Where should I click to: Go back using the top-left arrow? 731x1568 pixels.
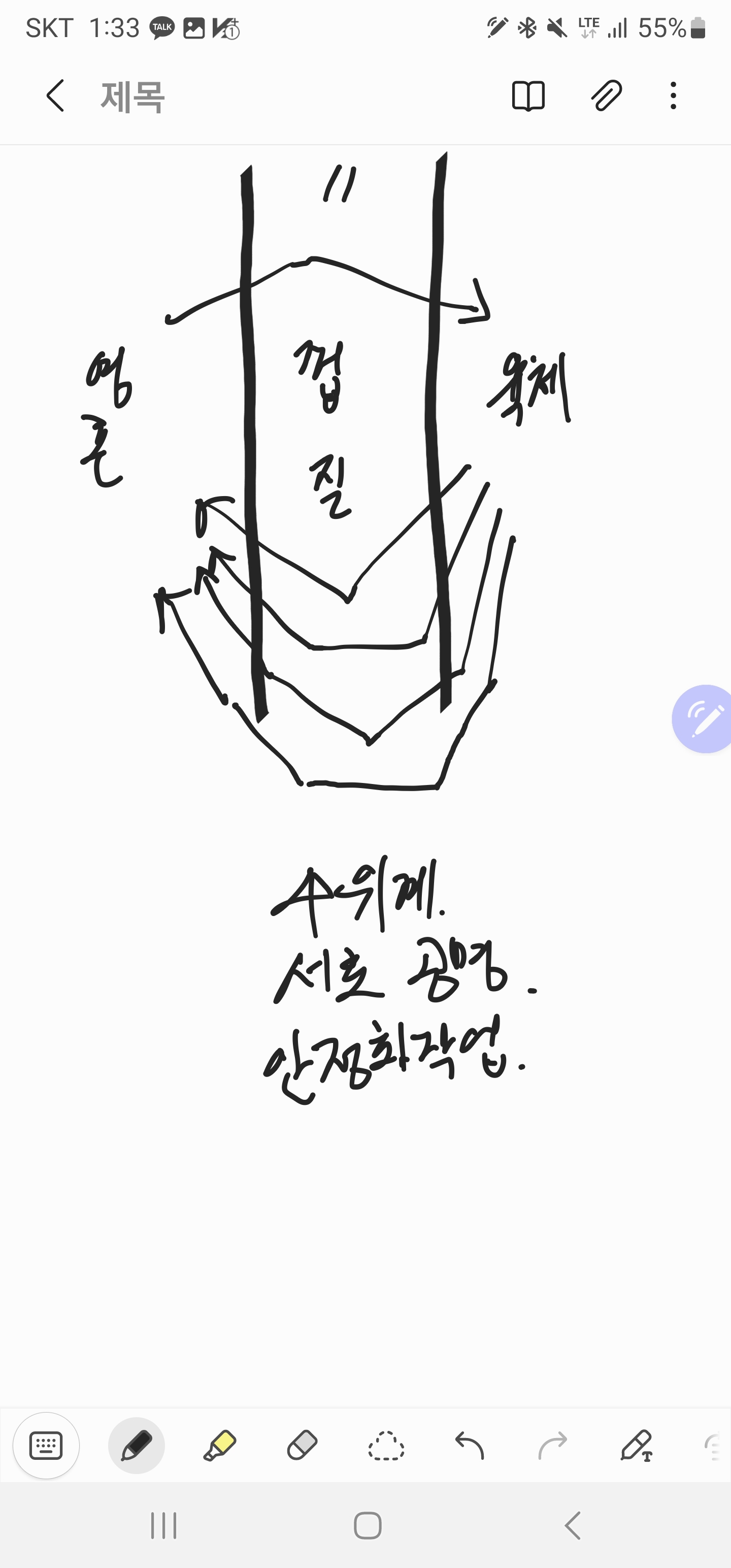pos(55,95)
